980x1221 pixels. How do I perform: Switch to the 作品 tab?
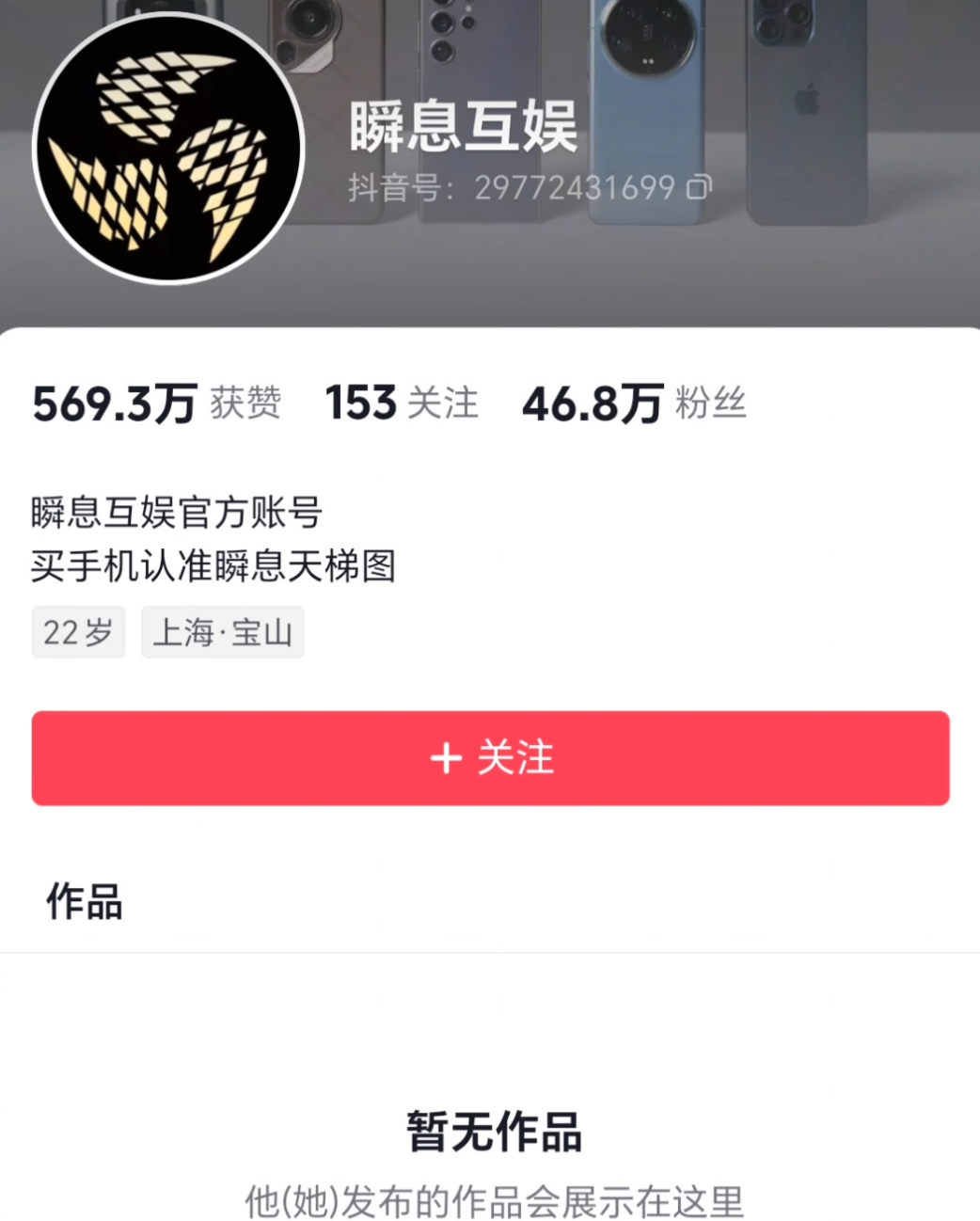pos(83,904)
